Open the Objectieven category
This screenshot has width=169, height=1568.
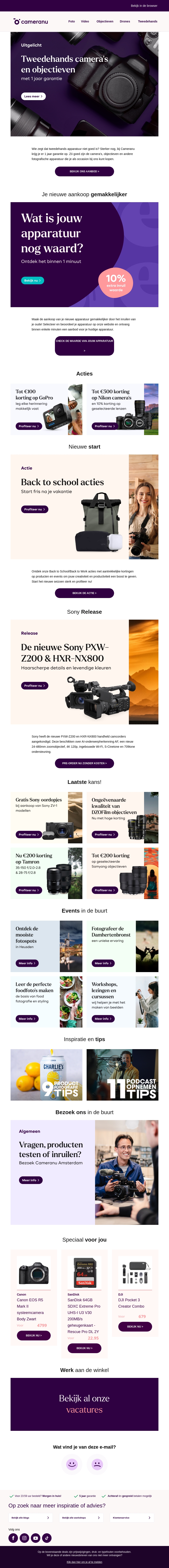point(105,21)
